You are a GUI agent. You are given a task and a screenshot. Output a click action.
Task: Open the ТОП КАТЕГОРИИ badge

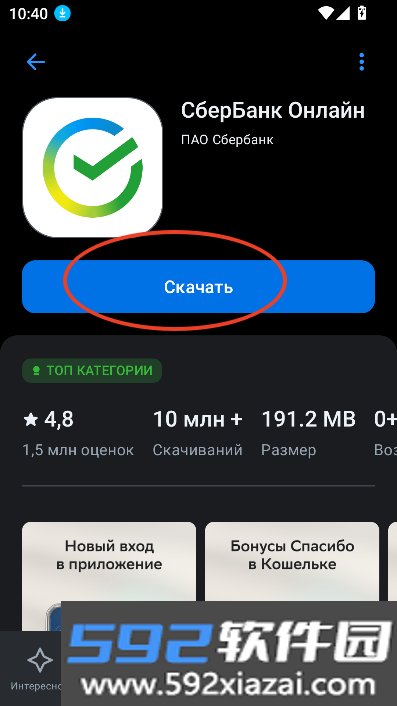tap(92, 371)
